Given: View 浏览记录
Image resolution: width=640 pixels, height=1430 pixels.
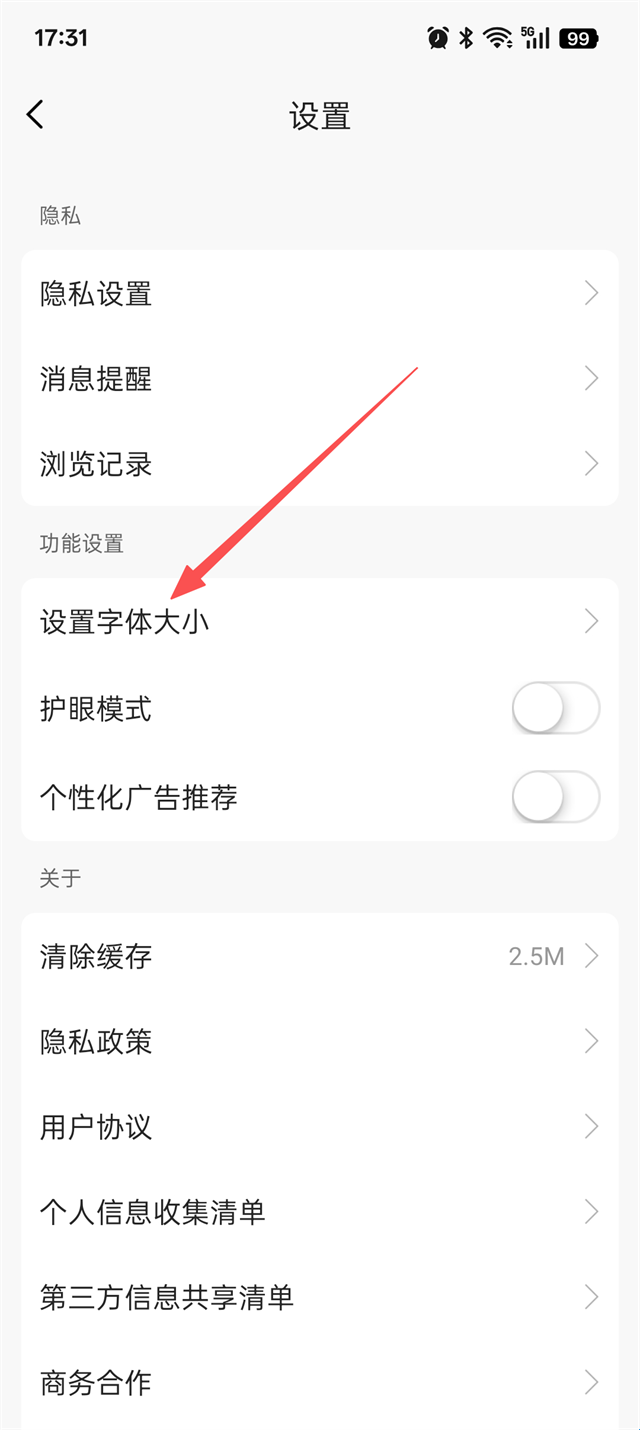Looking at the screenshot, I should [320, 464].
